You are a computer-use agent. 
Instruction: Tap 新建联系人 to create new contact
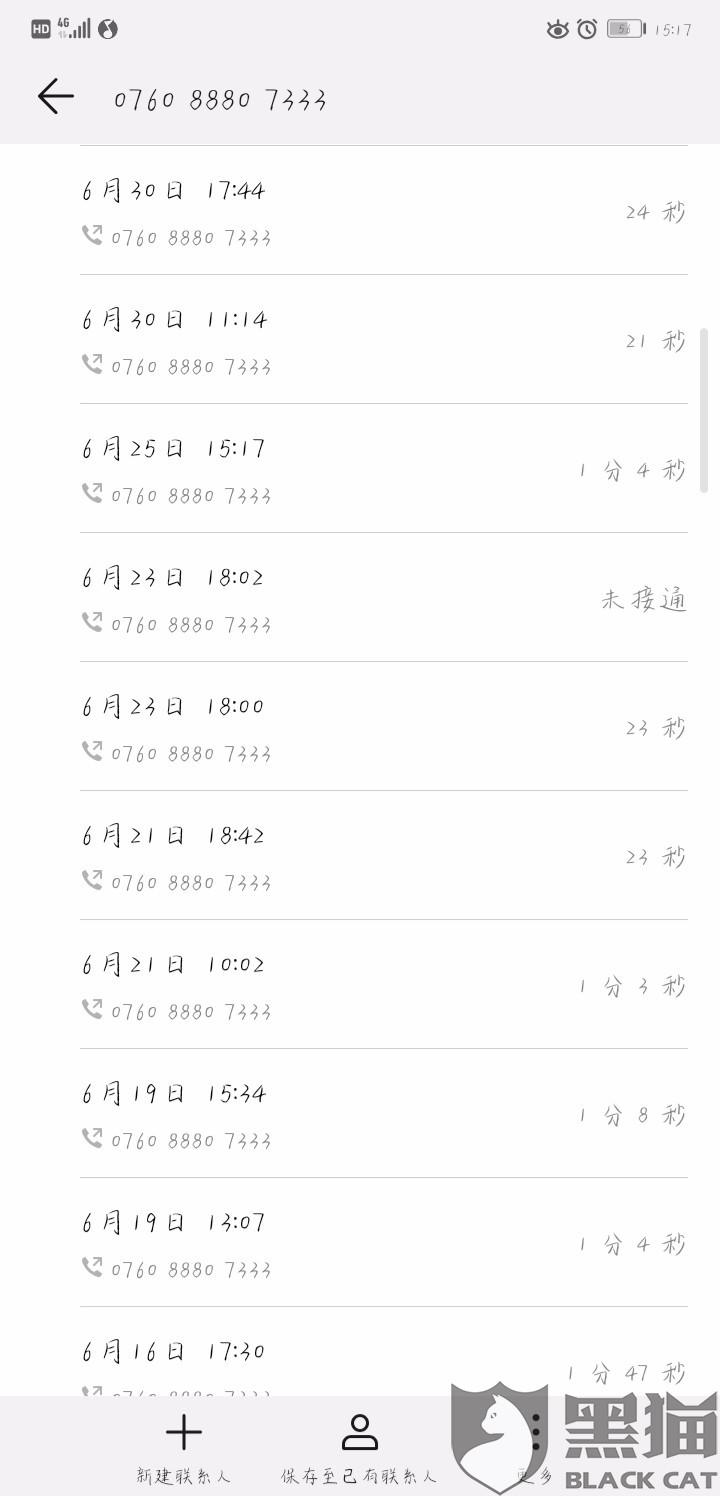tap(183, 1447)
